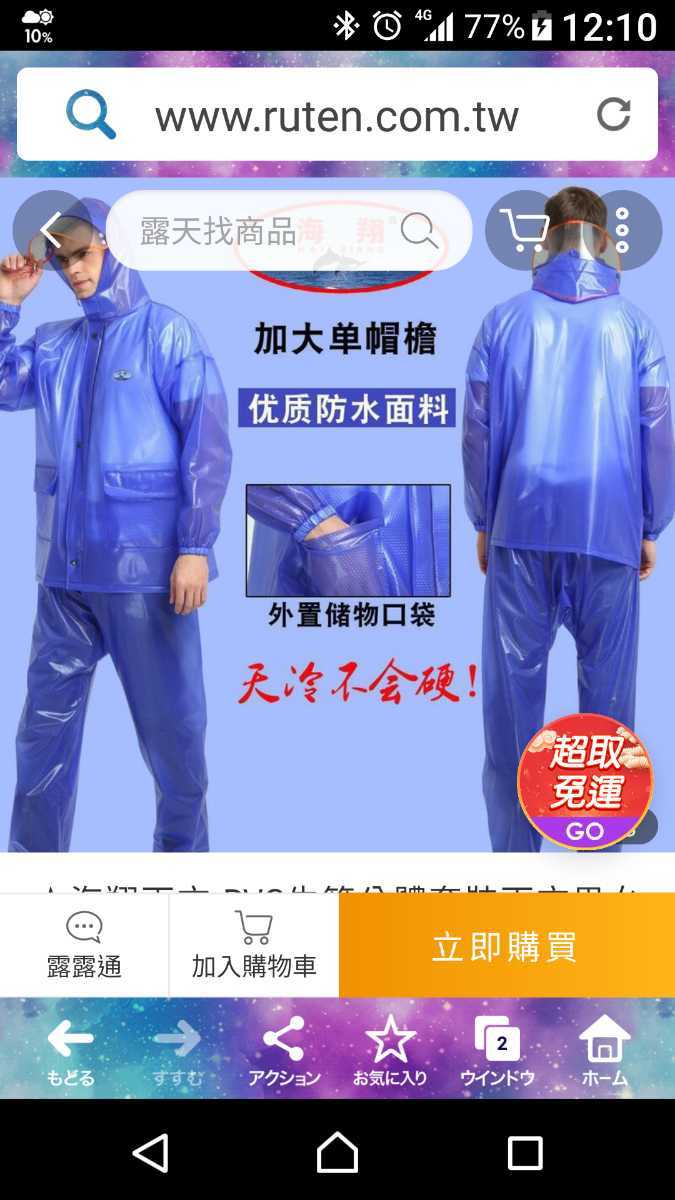Open the shopping cart icon
The width and height of the screenshot is (675, 1200).
523,231
